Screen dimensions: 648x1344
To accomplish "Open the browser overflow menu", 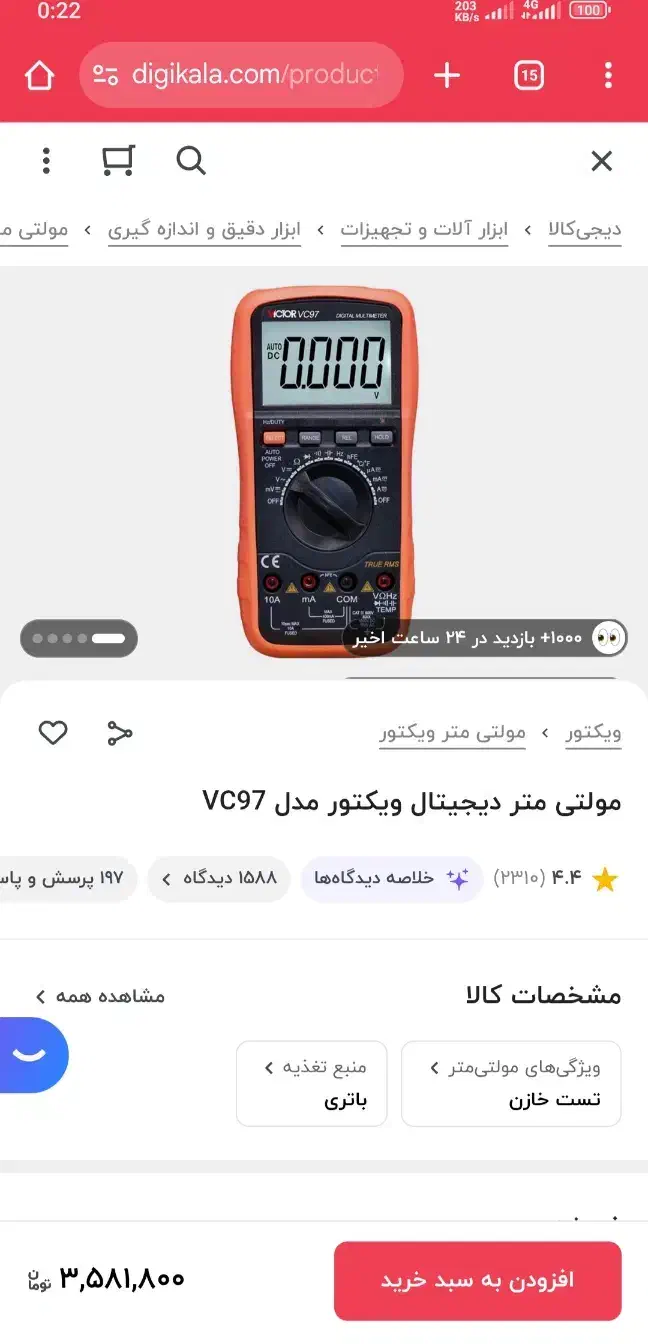I will [608, 75].
